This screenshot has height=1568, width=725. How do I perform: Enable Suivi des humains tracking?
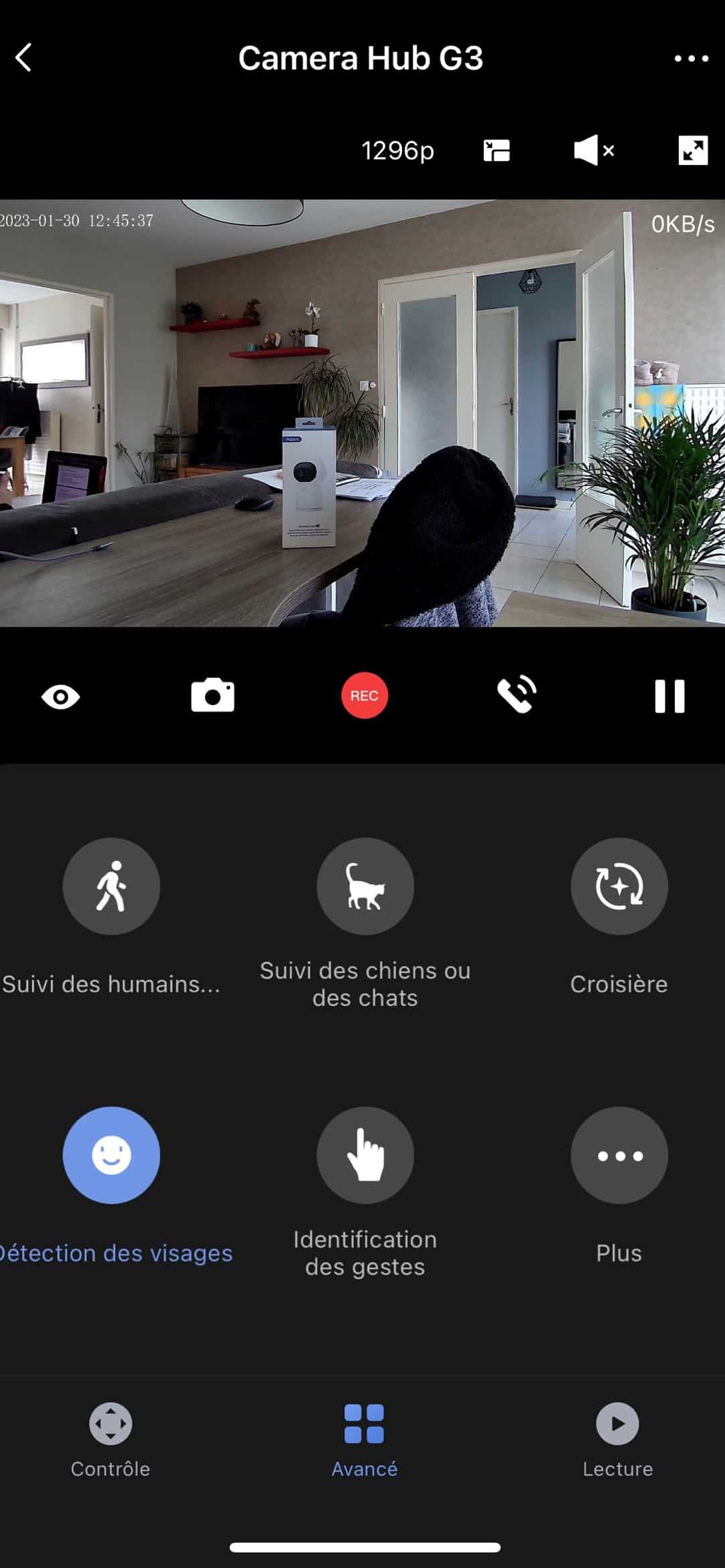click(111, 886)
